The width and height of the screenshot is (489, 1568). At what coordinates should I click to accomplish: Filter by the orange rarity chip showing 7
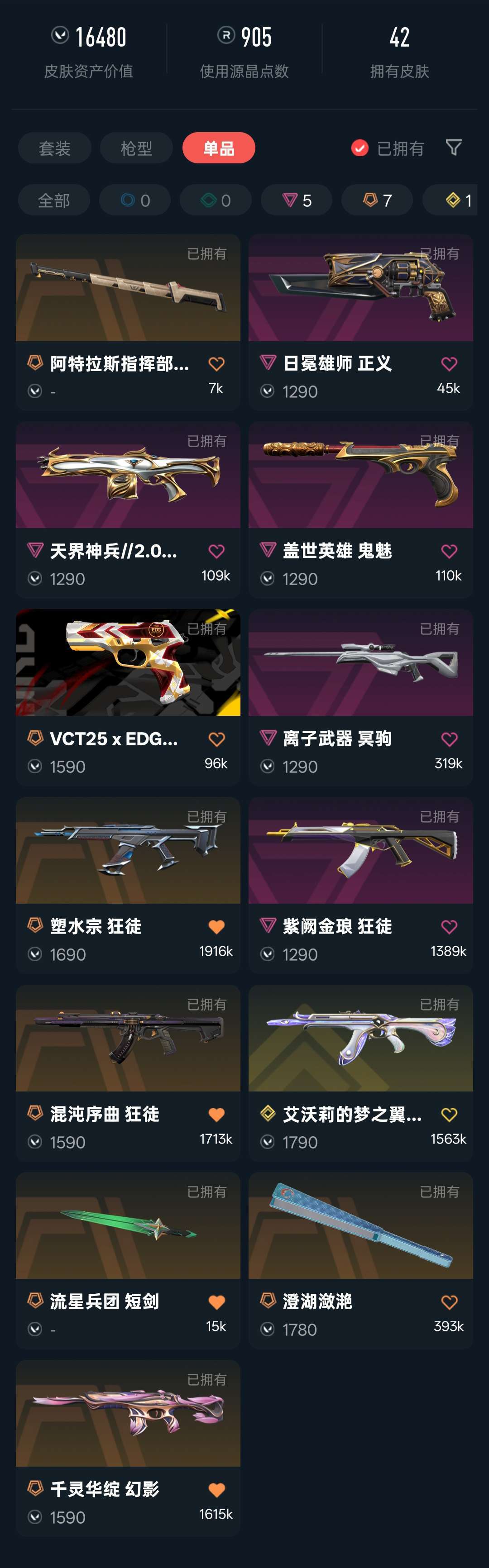[x=377, y=200]
